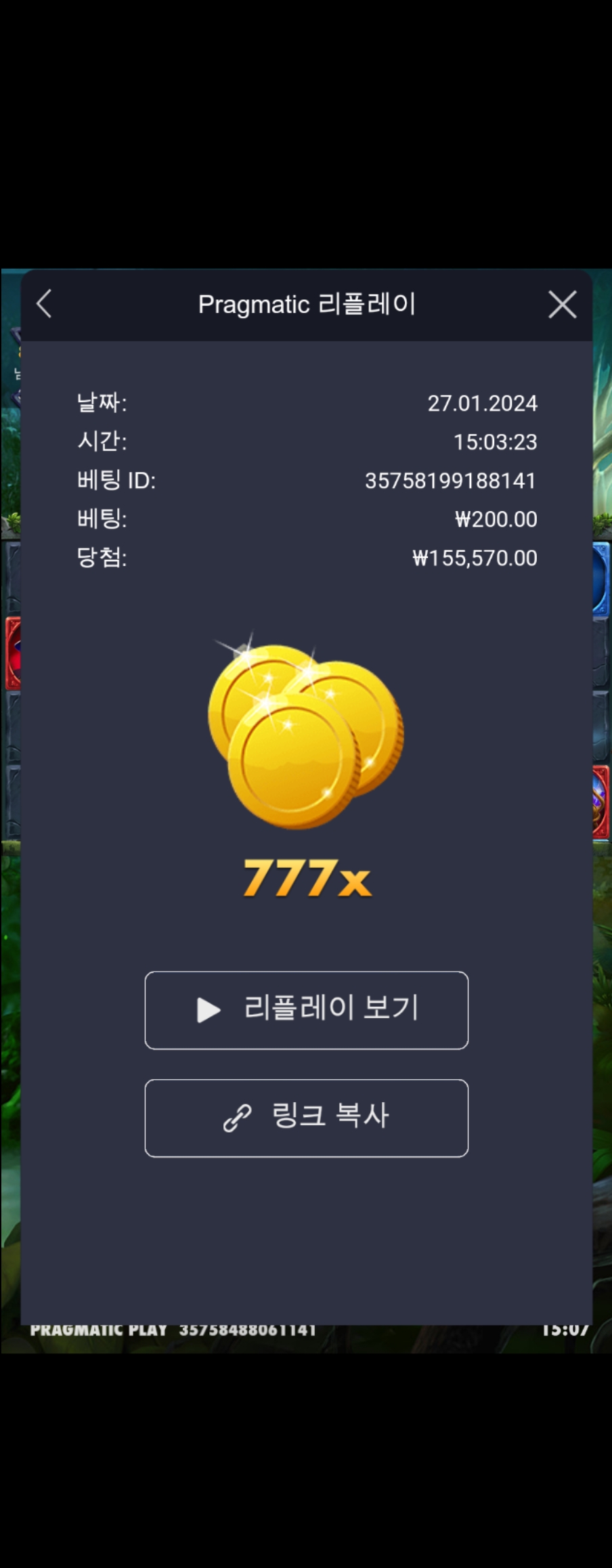Tap the 리플레이 보기 button
This screenshot has width=612, height=1568.
point(306,1009)
